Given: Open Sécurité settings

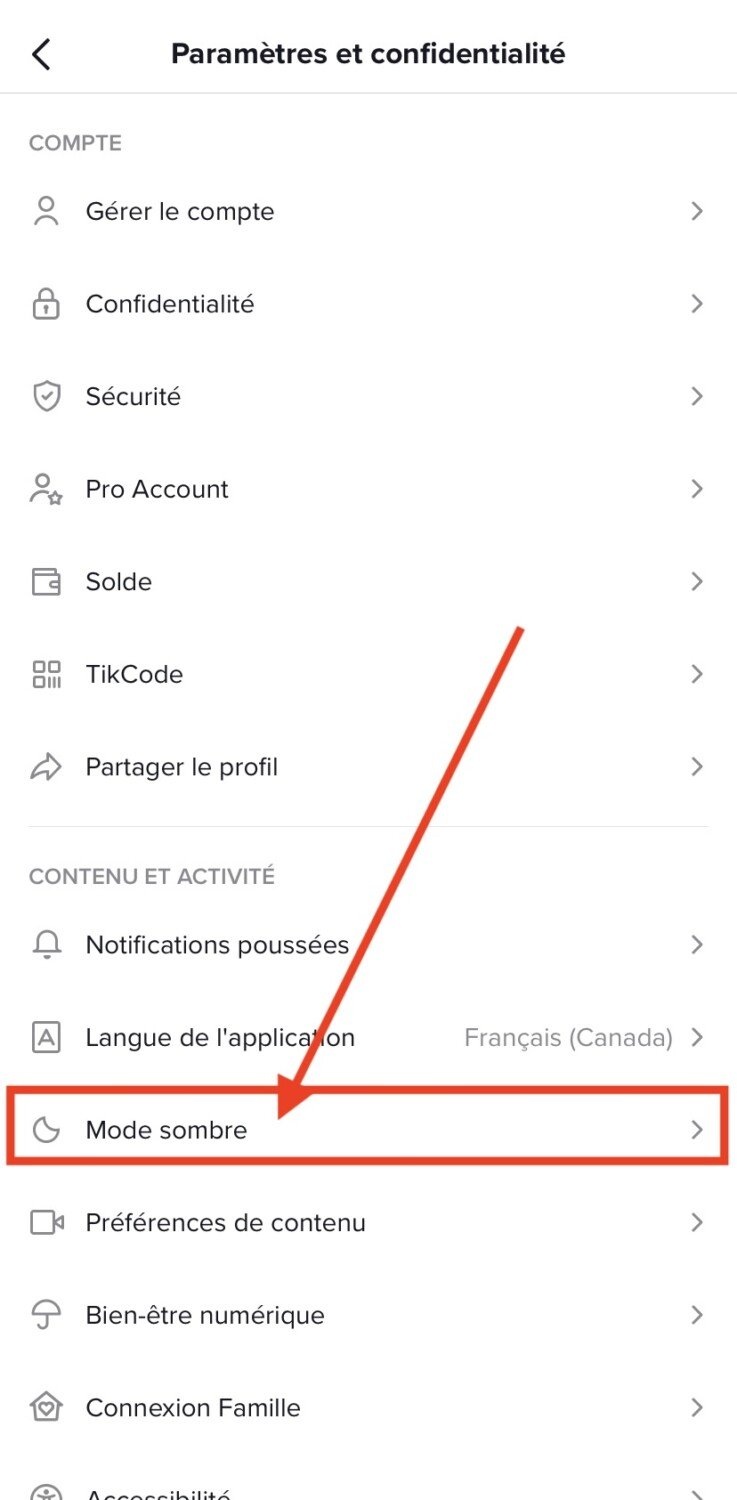Looking at the screenshot, I should [x=368, y=397].
